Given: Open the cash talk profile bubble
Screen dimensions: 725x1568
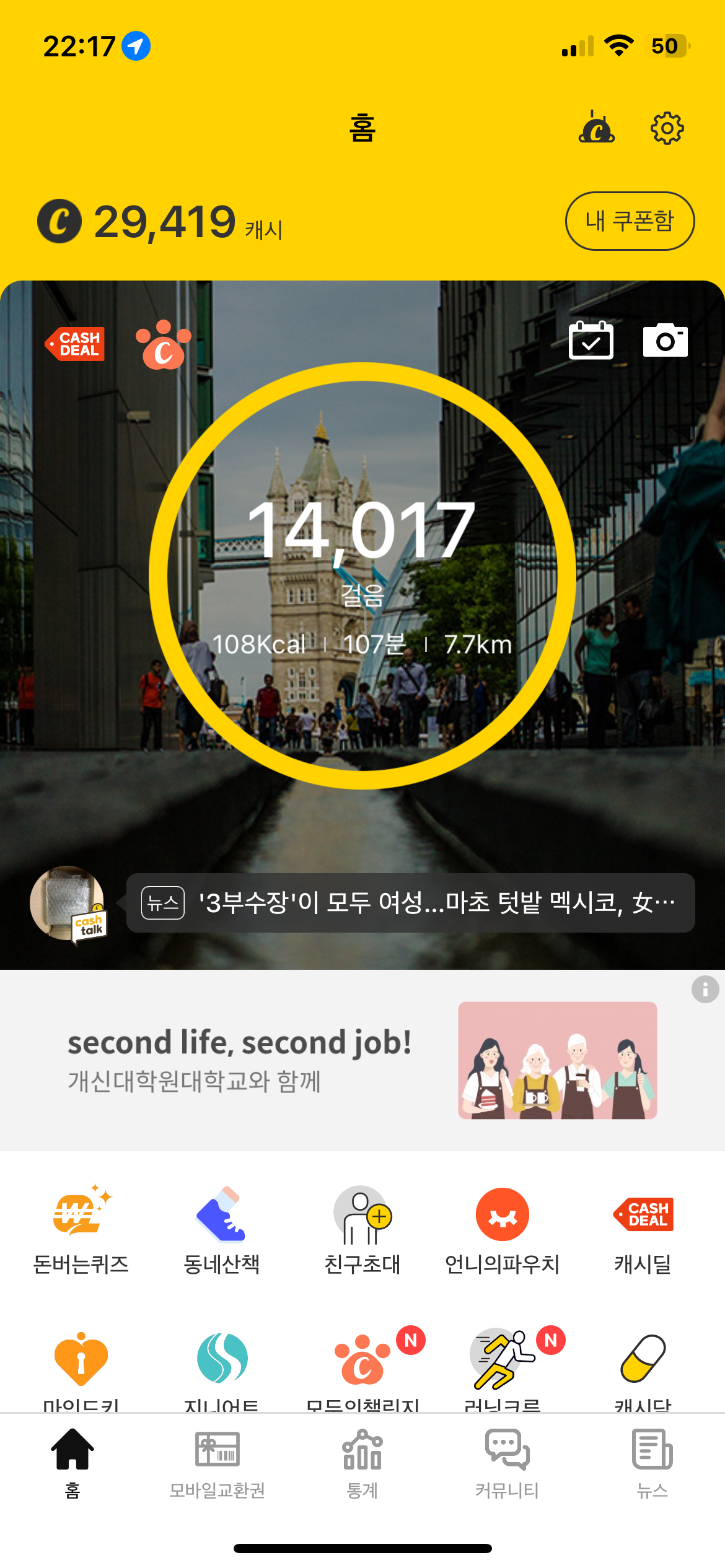Looking at the screenshot, I should click(x=68, y=903).
